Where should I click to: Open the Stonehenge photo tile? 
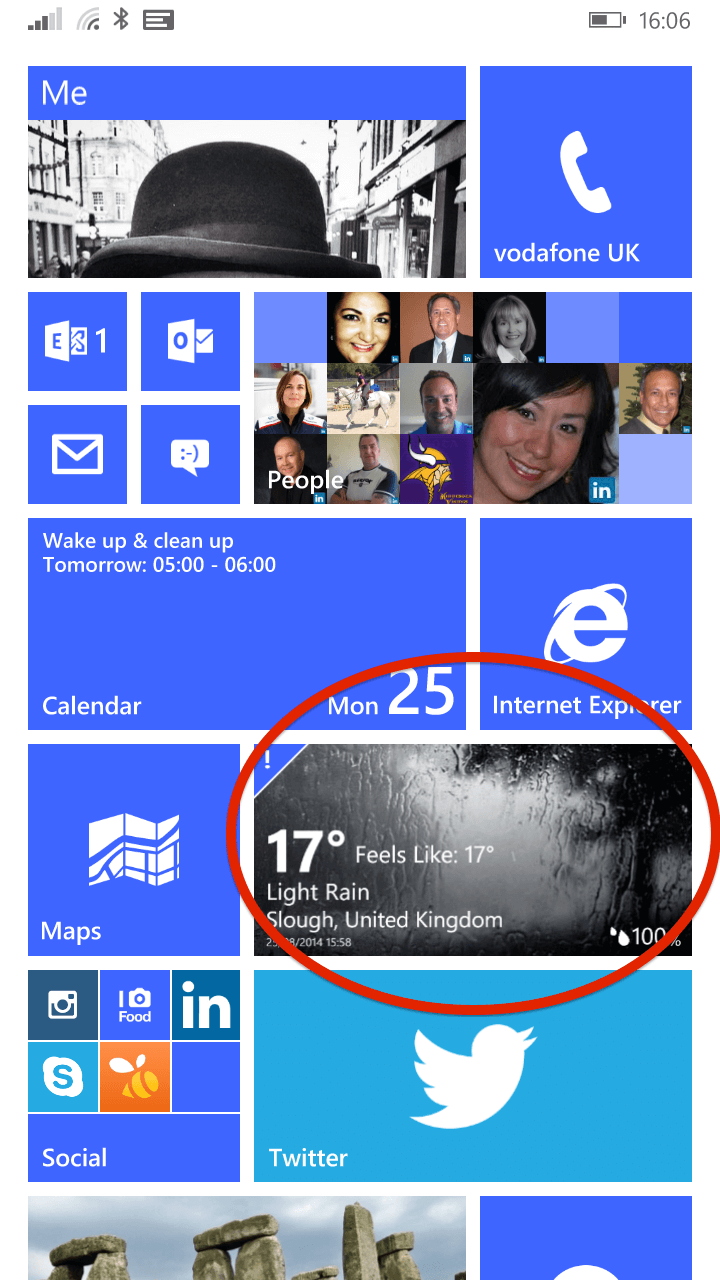(247, 1238)
